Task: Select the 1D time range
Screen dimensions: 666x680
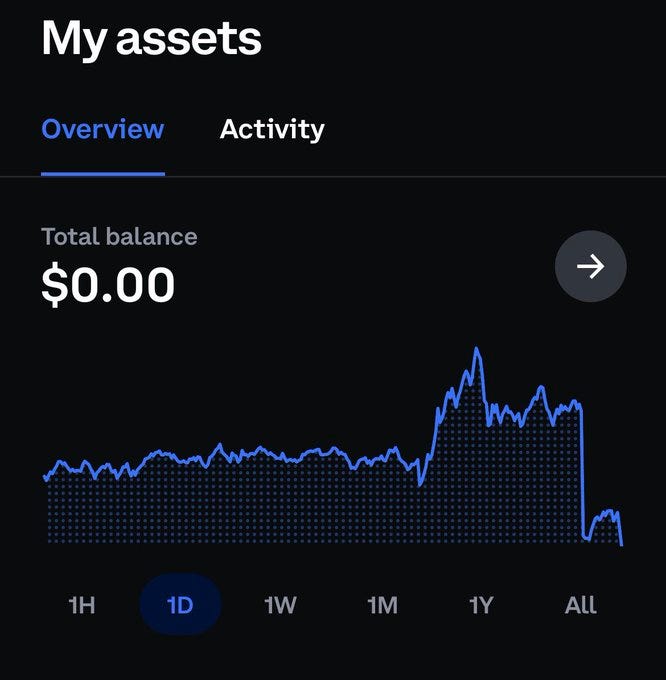Action: click(x=180, y=605)
